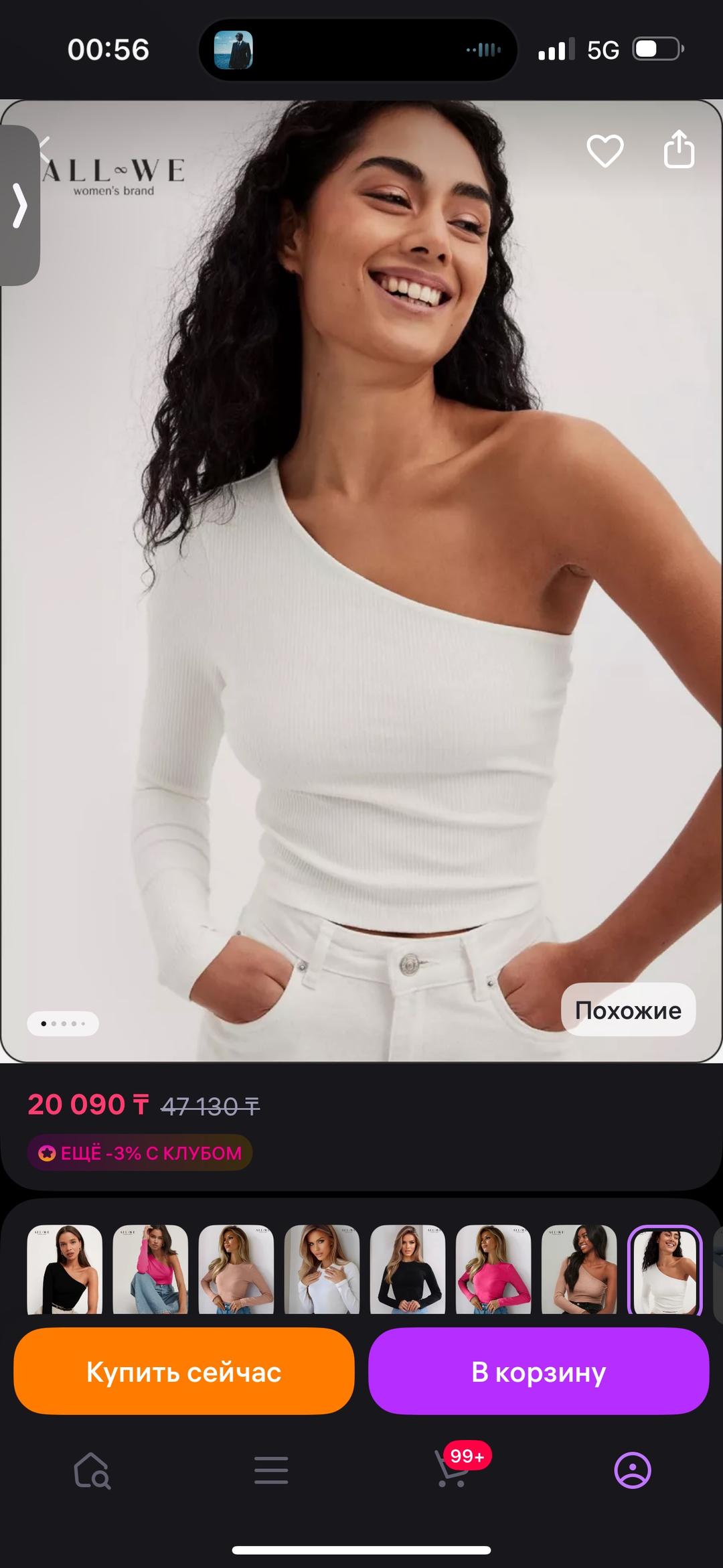
Task: Open the ЕЩЁ -3% С КЛУБОМ offer
Action: (x=139, y=1153)
